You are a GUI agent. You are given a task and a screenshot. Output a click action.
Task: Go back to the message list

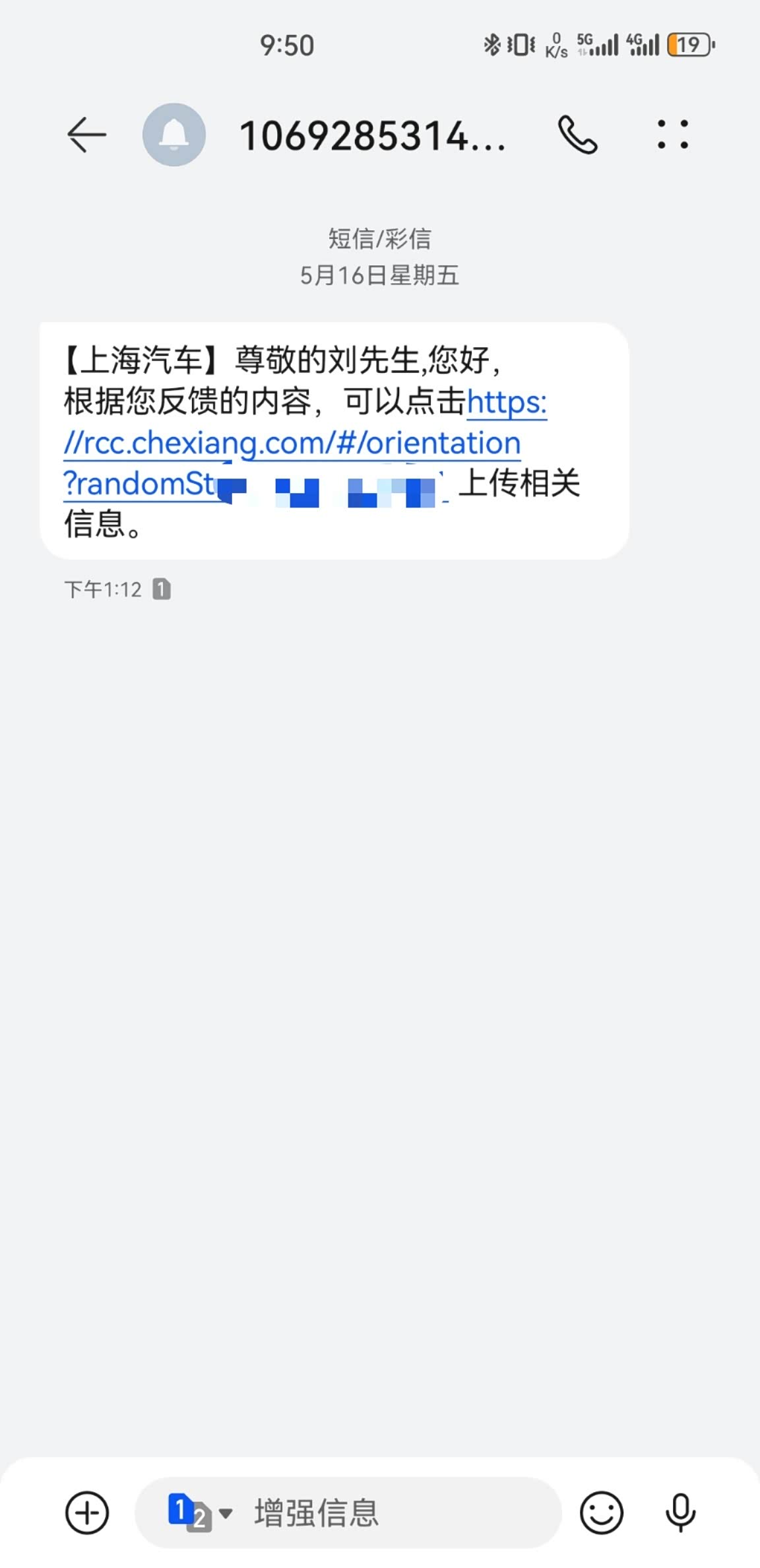pyautogui.click(x=86, y=135)
